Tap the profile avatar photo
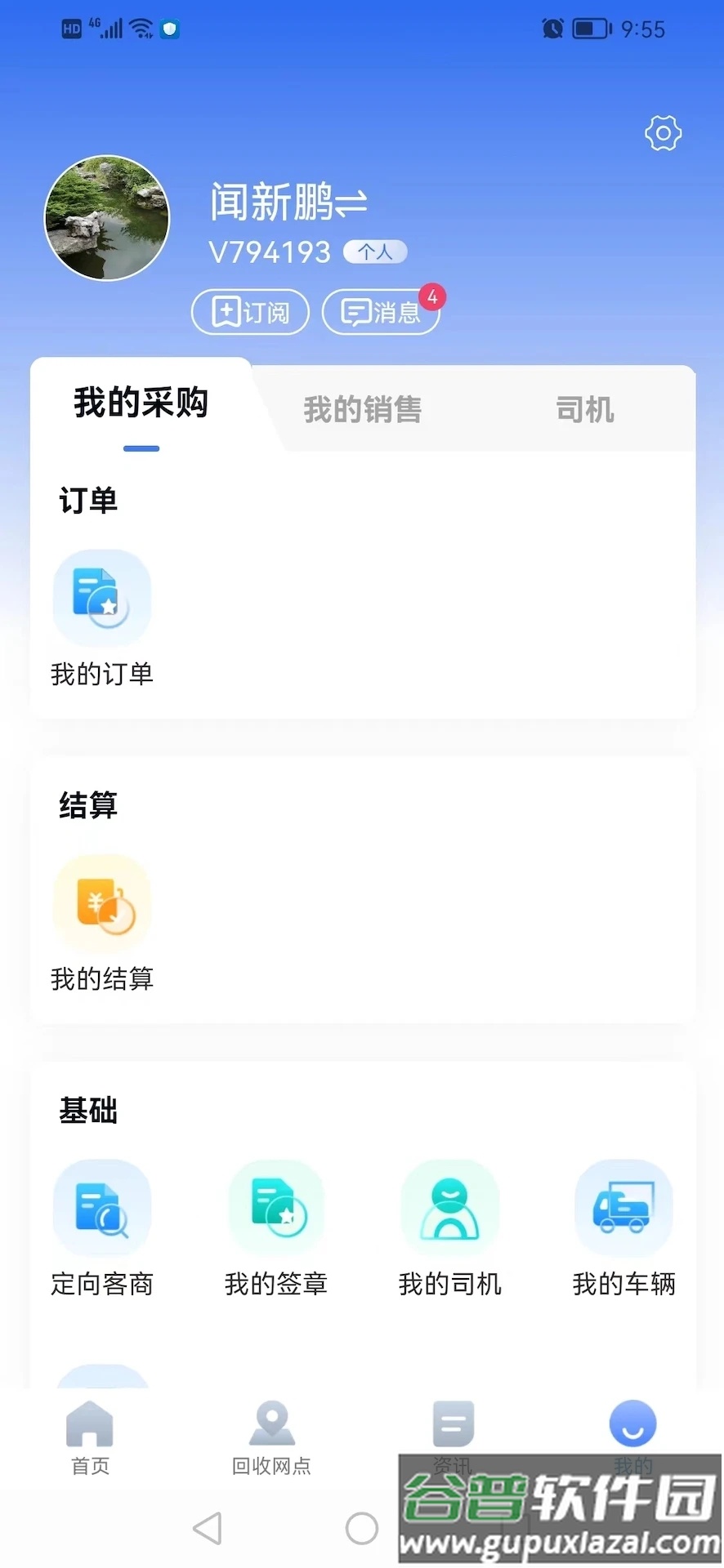The width and height of the screenshot is (724, 1568). (x=107, y=218)
